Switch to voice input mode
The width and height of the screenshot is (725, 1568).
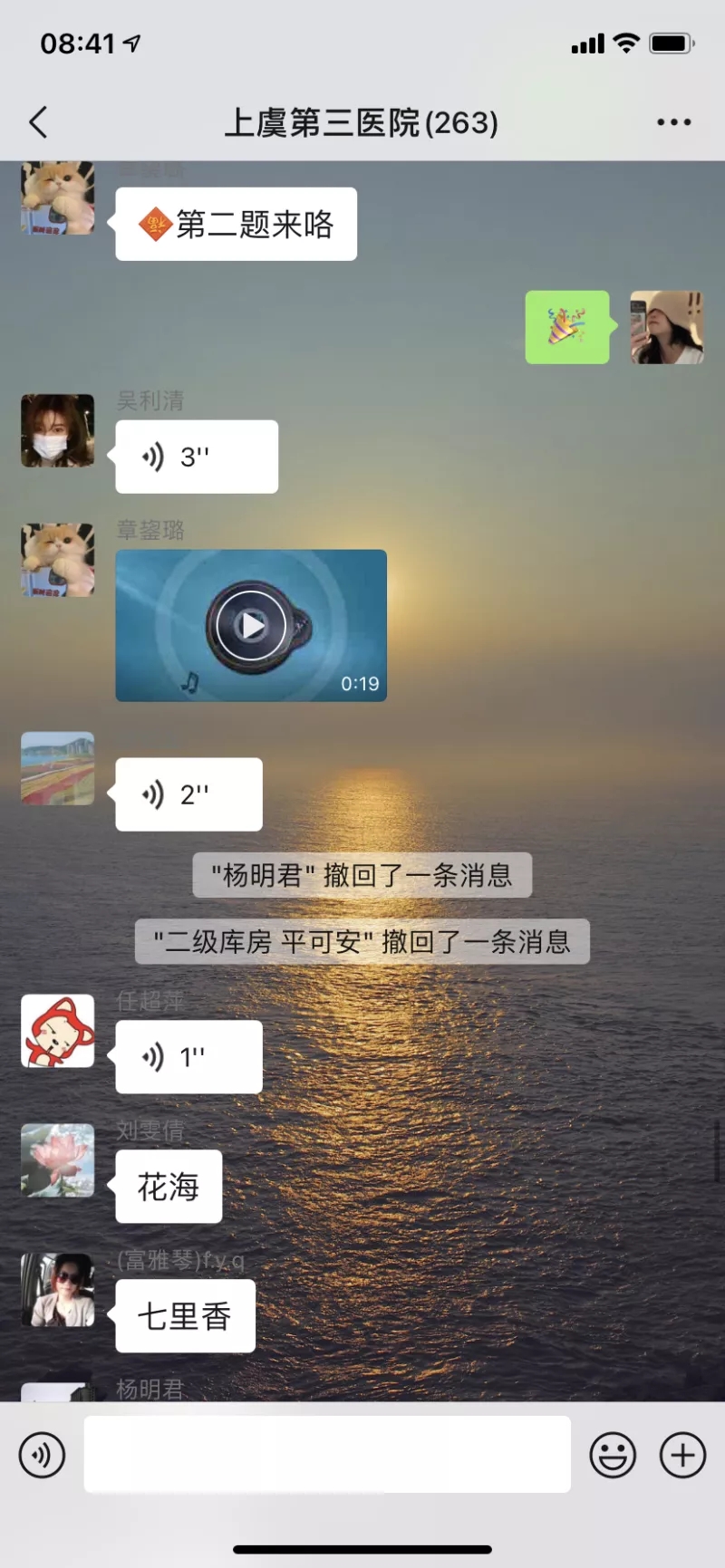pyautogui.click(x=42, y=1455)
